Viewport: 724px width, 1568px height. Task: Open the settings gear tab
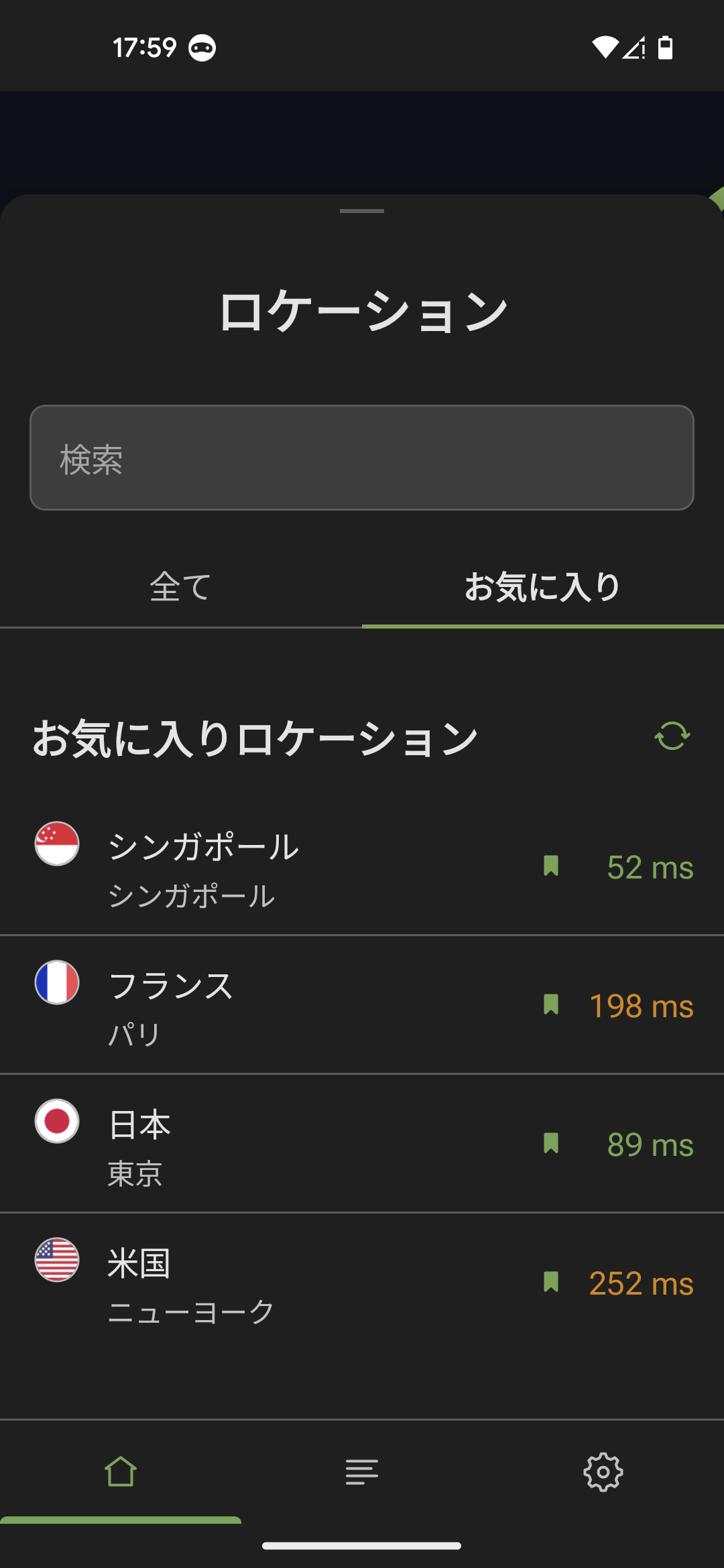pos(603,1472)
